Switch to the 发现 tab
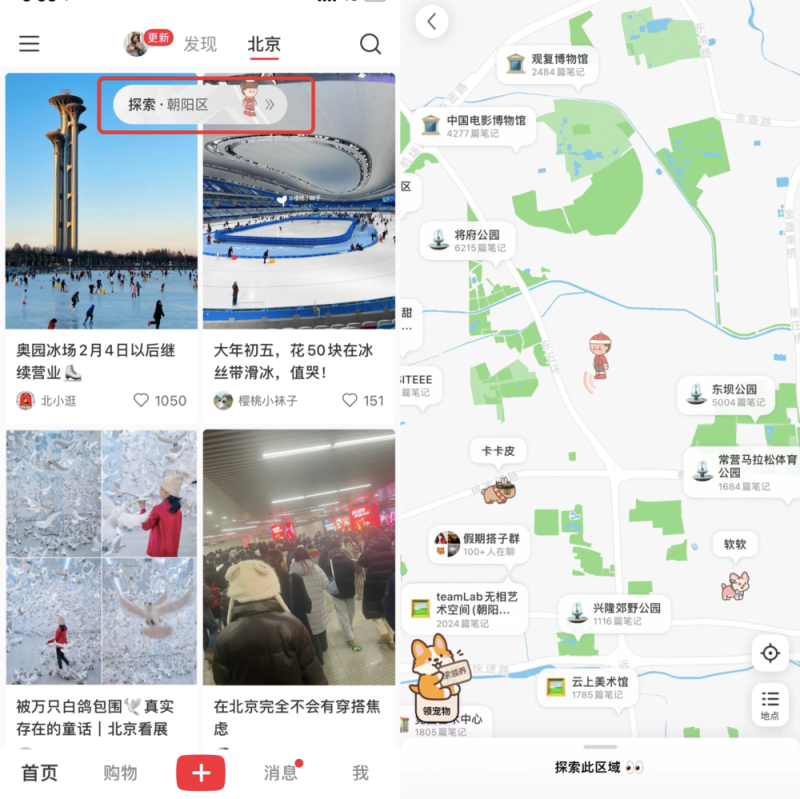Image resolution: width=800 pixels, height=799 pixels. (200, 44)
